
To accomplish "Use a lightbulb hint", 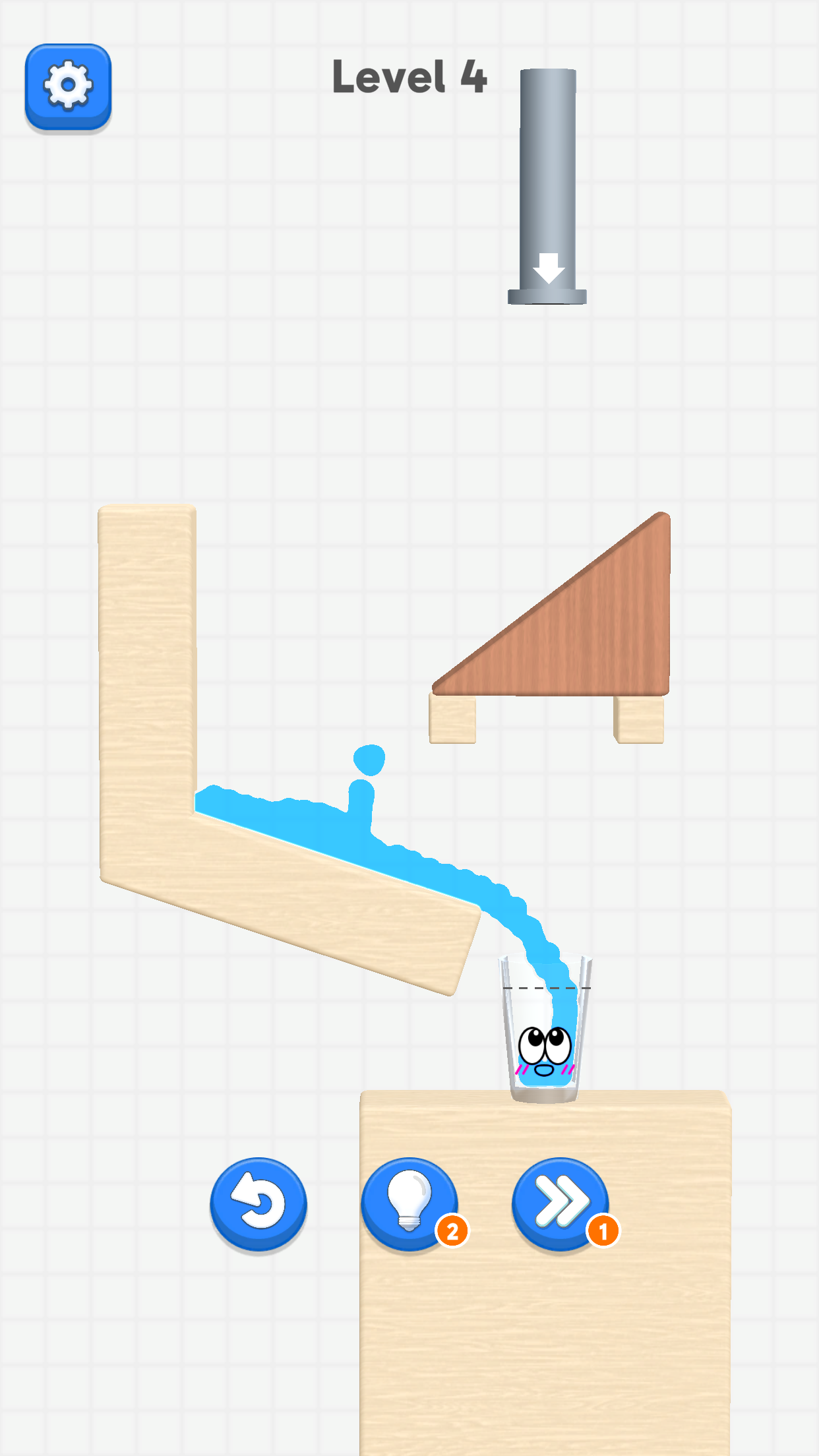I will [x=409, y=1203].
